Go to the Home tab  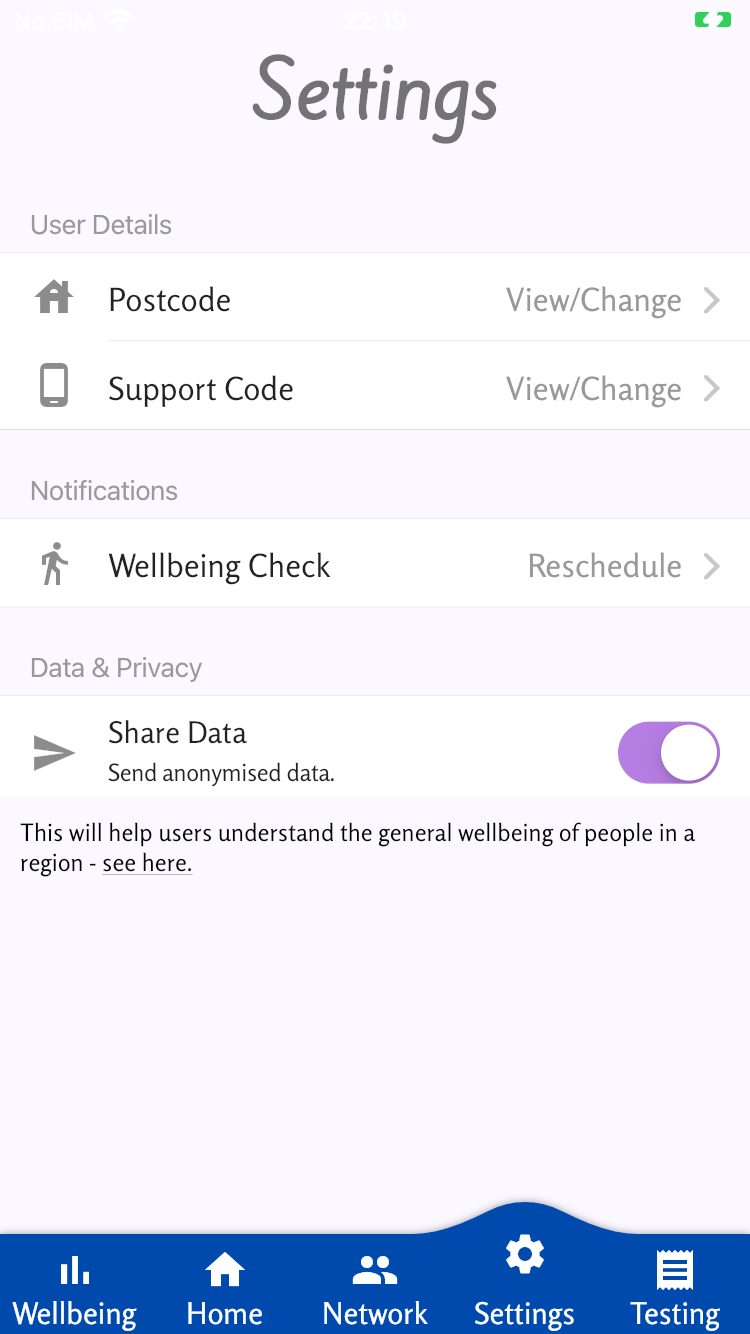(x=224, y=1290)
